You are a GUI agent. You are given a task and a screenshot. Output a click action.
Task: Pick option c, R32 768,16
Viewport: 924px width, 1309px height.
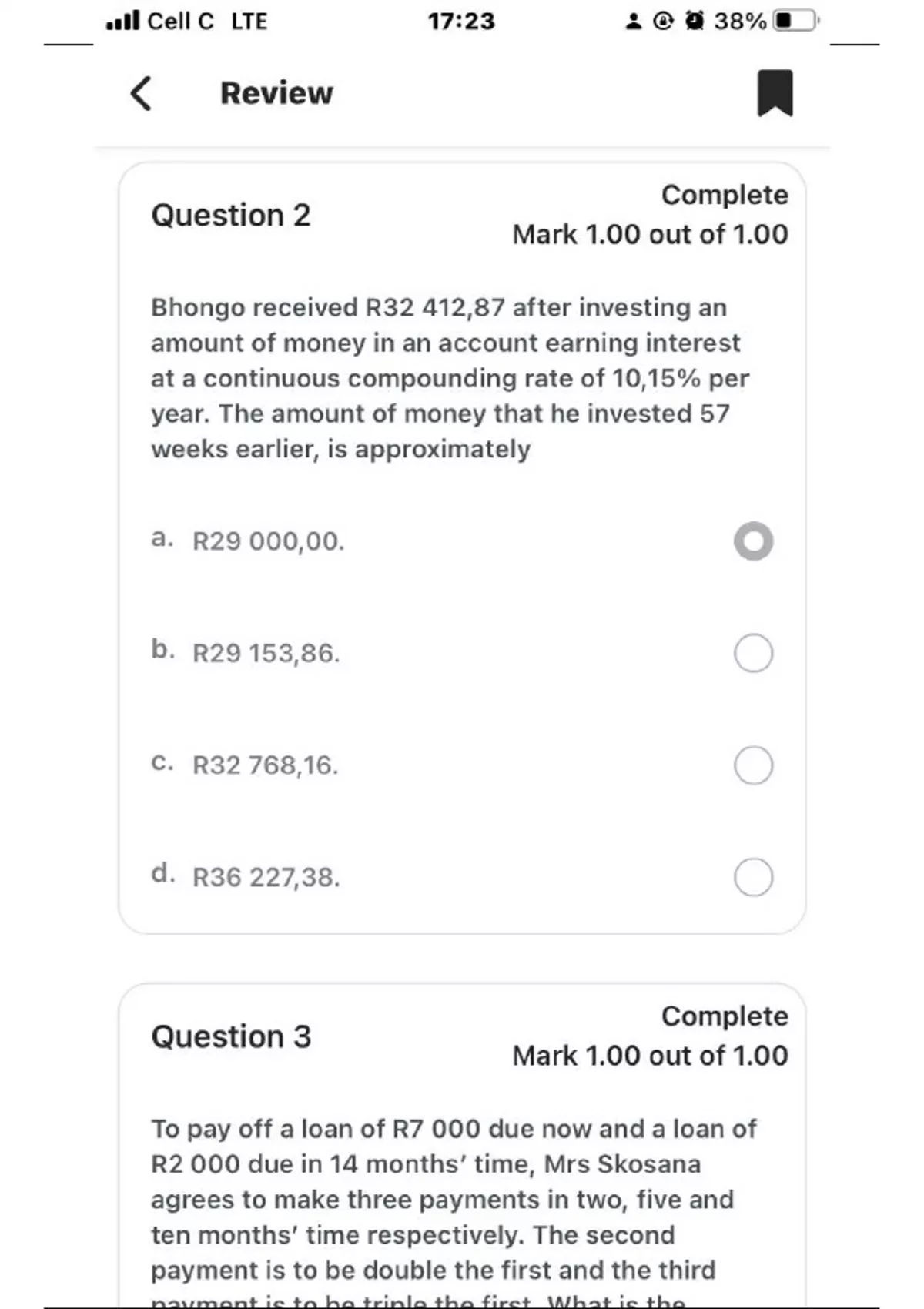point(753,765)
